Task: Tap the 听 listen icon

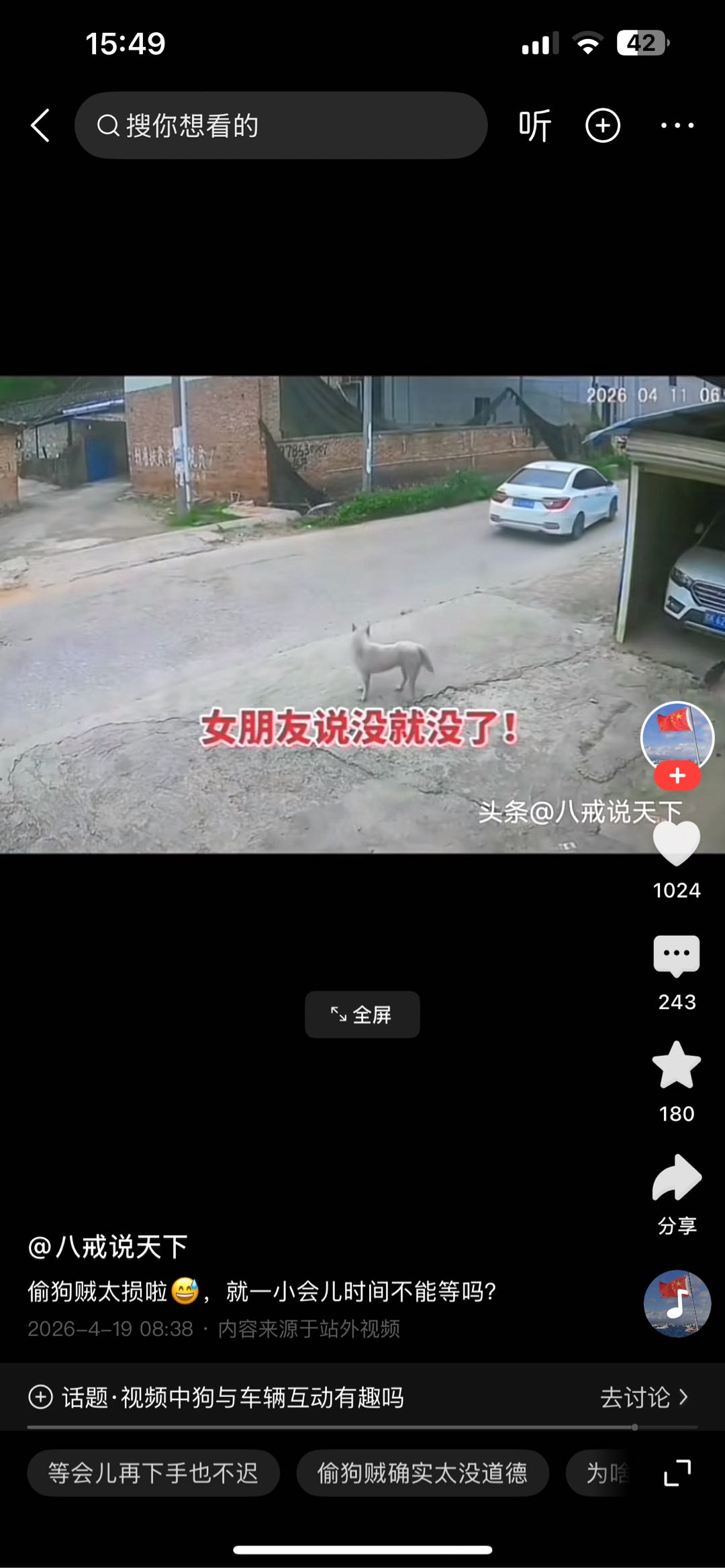Action: click(x=534, y=125)
